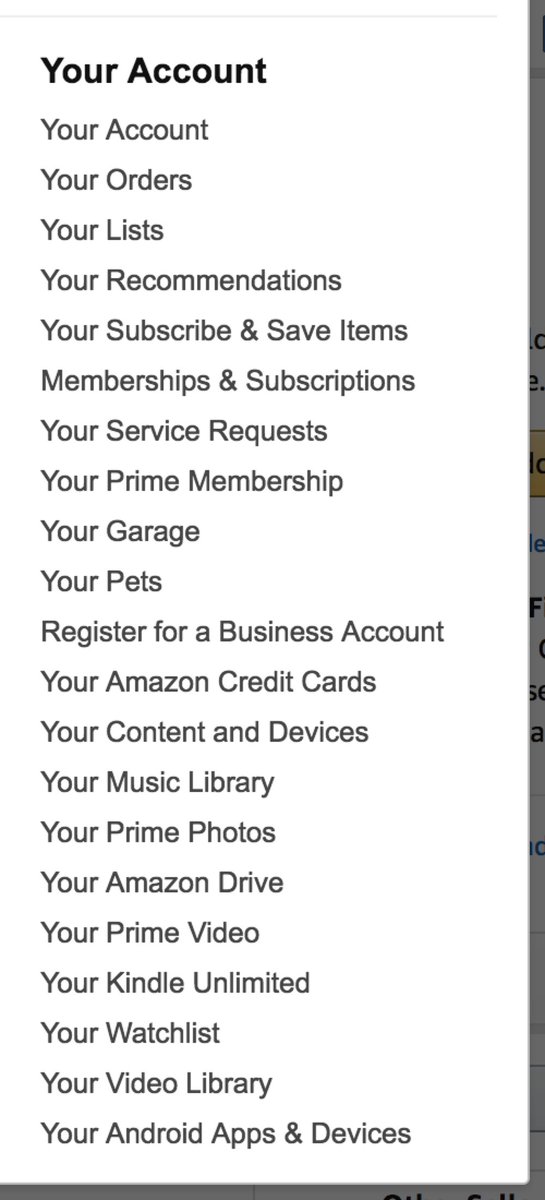Open Your Watchlist
This screenshot has width=545, height=1200.
click(130, 1033)
